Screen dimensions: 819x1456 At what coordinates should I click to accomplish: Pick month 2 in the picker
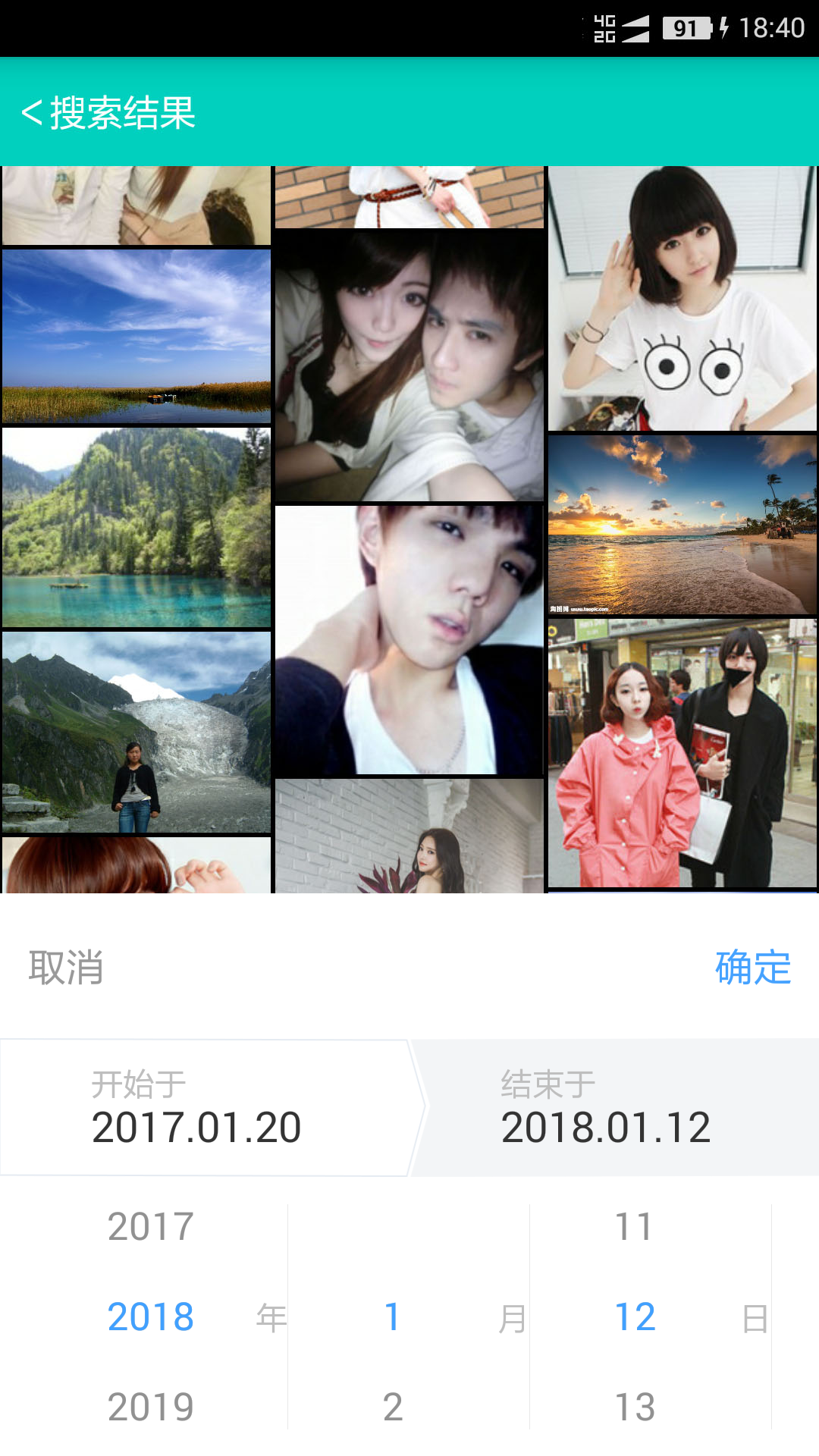point(393,1407)
